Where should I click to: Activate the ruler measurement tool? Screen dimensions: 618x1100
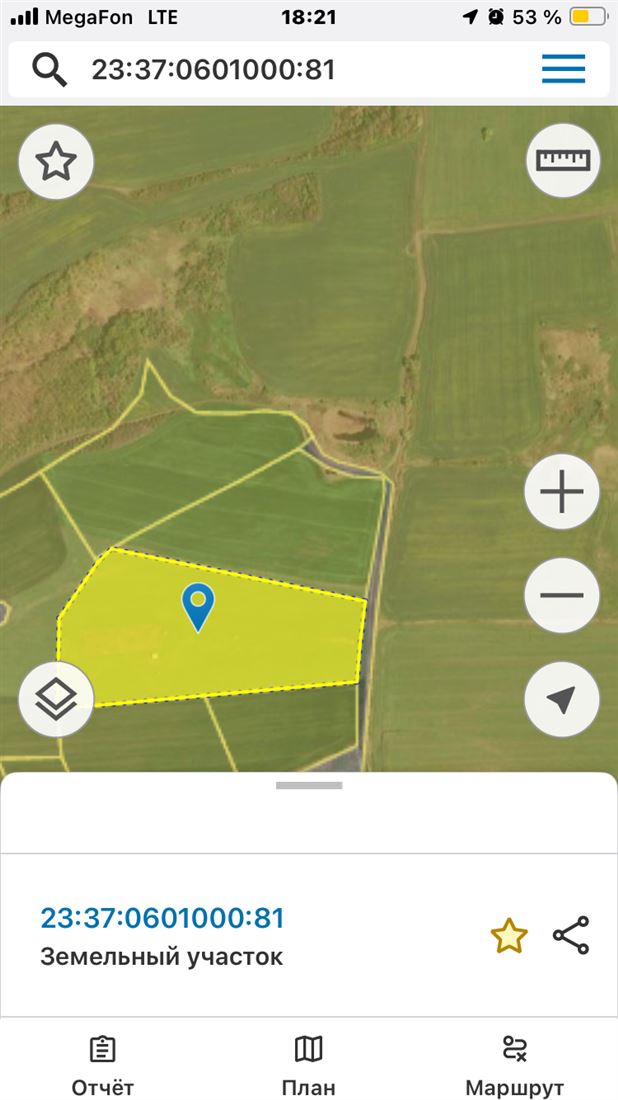(x=563, y=161)
